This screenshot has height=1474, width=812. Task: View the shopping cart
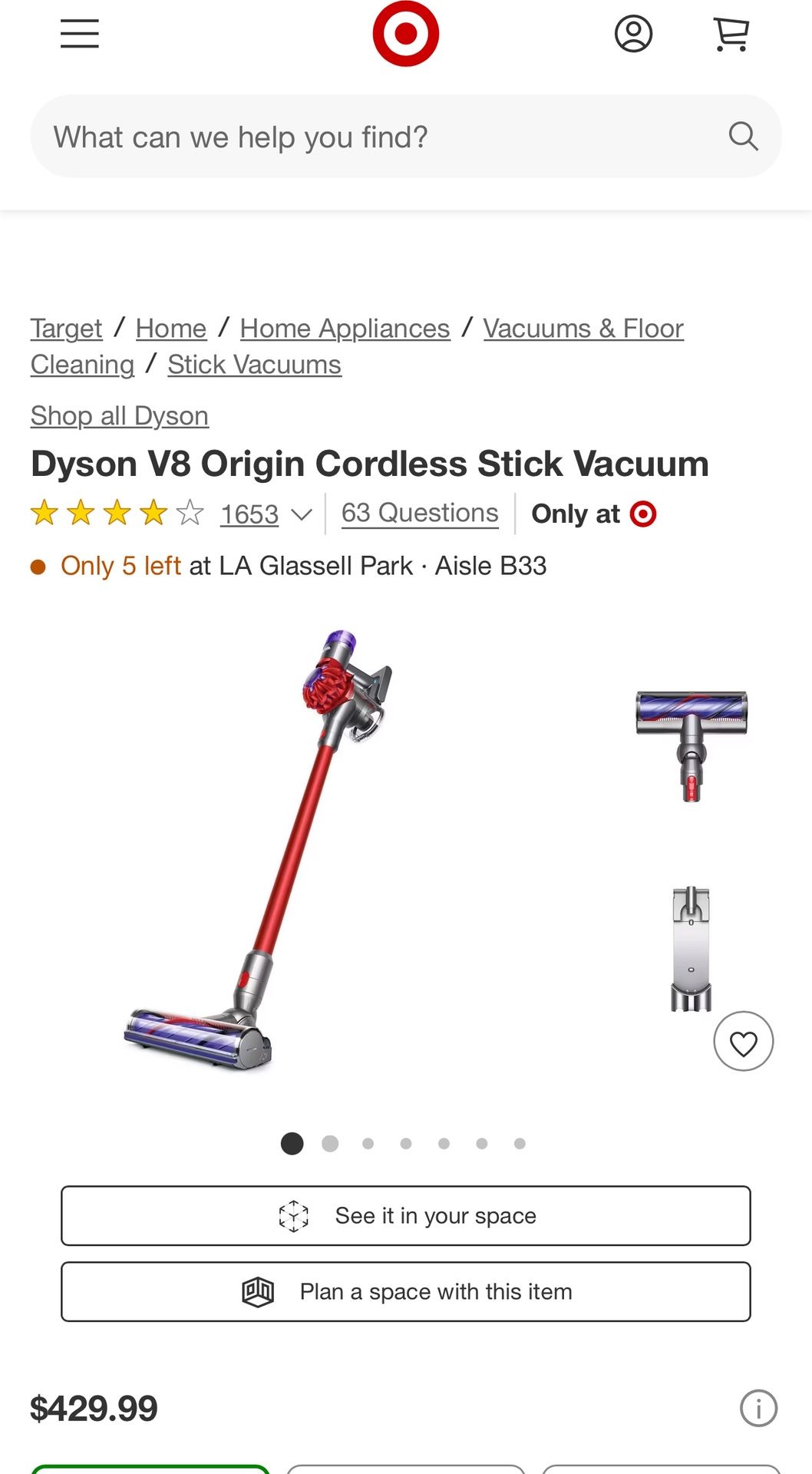pos(731,34)
